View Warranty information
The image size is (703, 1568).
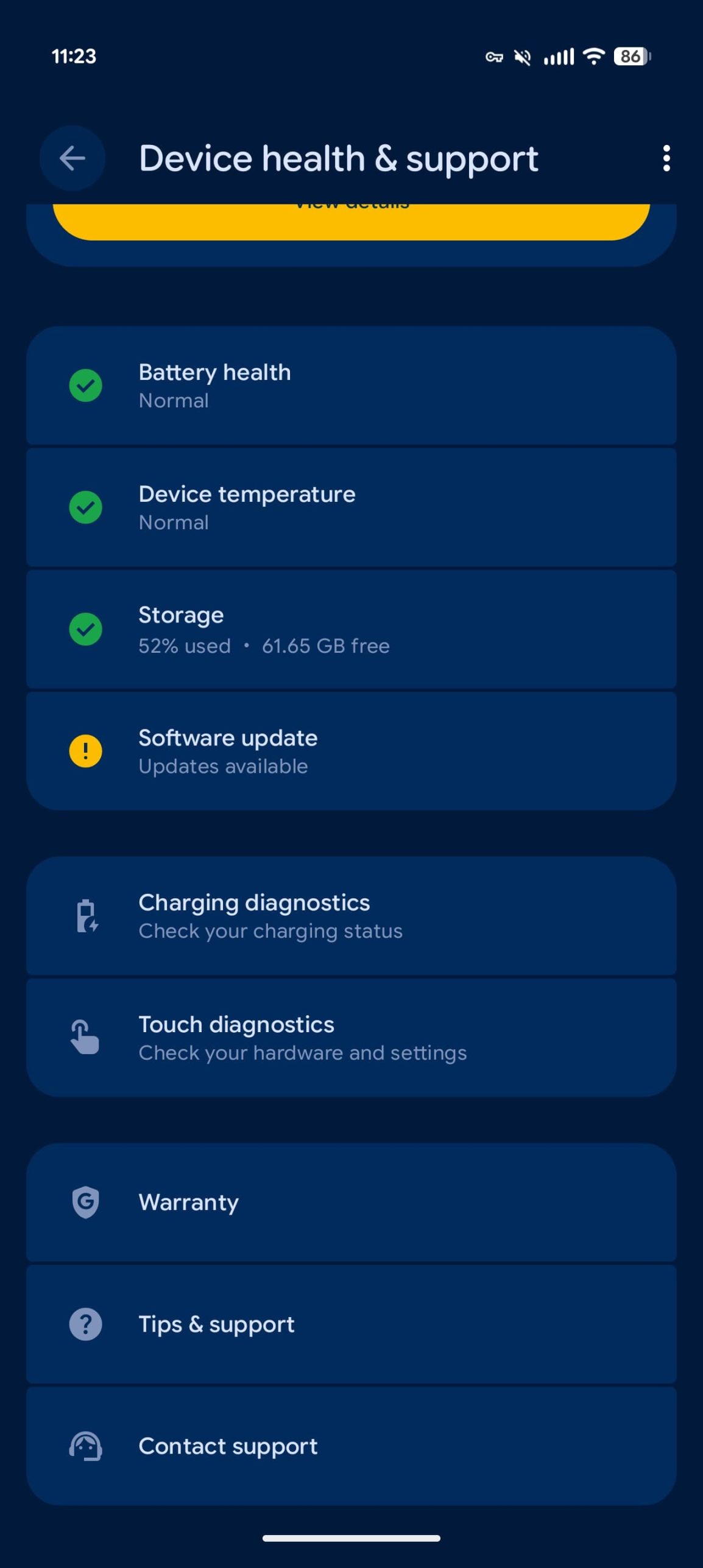click(351, 1202)
